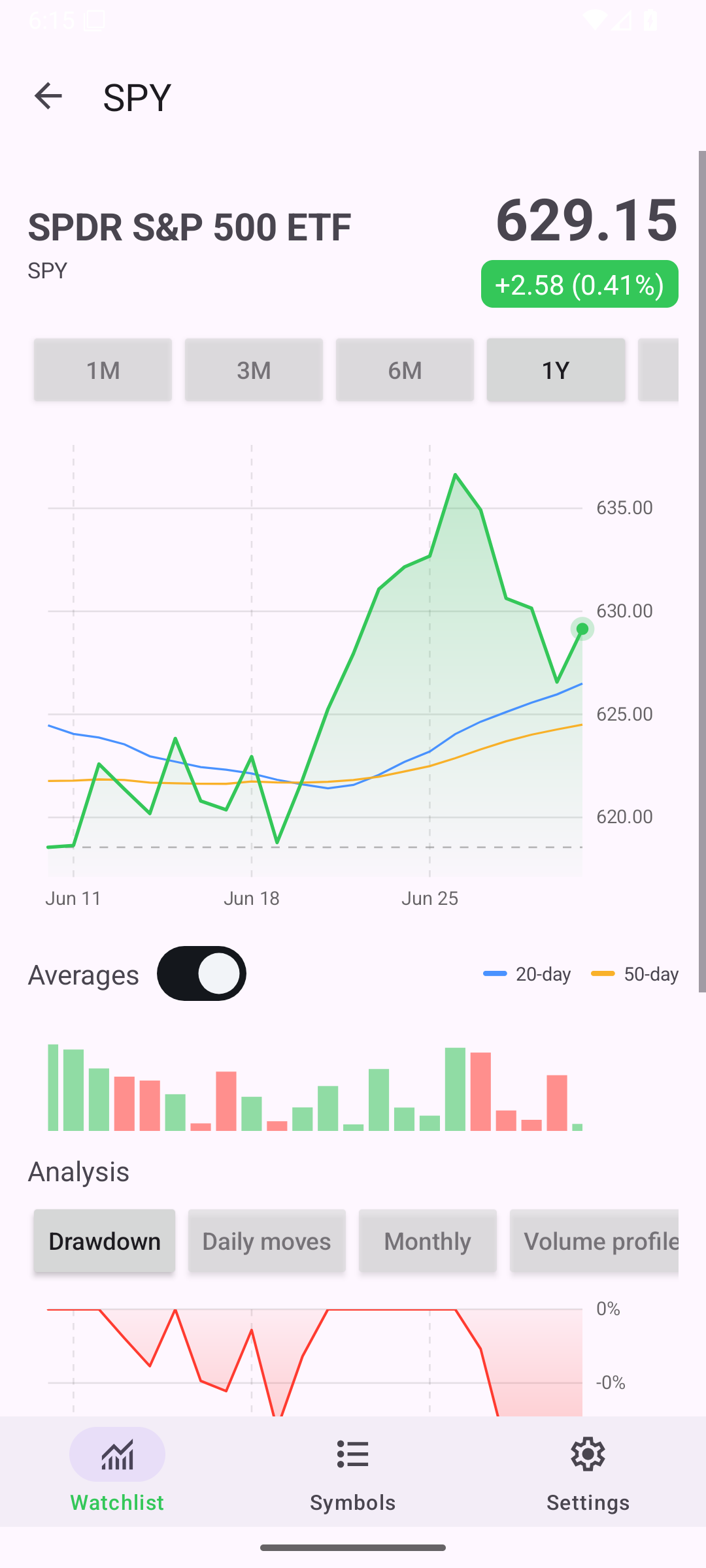Open the Settings tab
The height and width of the screenshot is (1568, 706).
point(588,1471)
